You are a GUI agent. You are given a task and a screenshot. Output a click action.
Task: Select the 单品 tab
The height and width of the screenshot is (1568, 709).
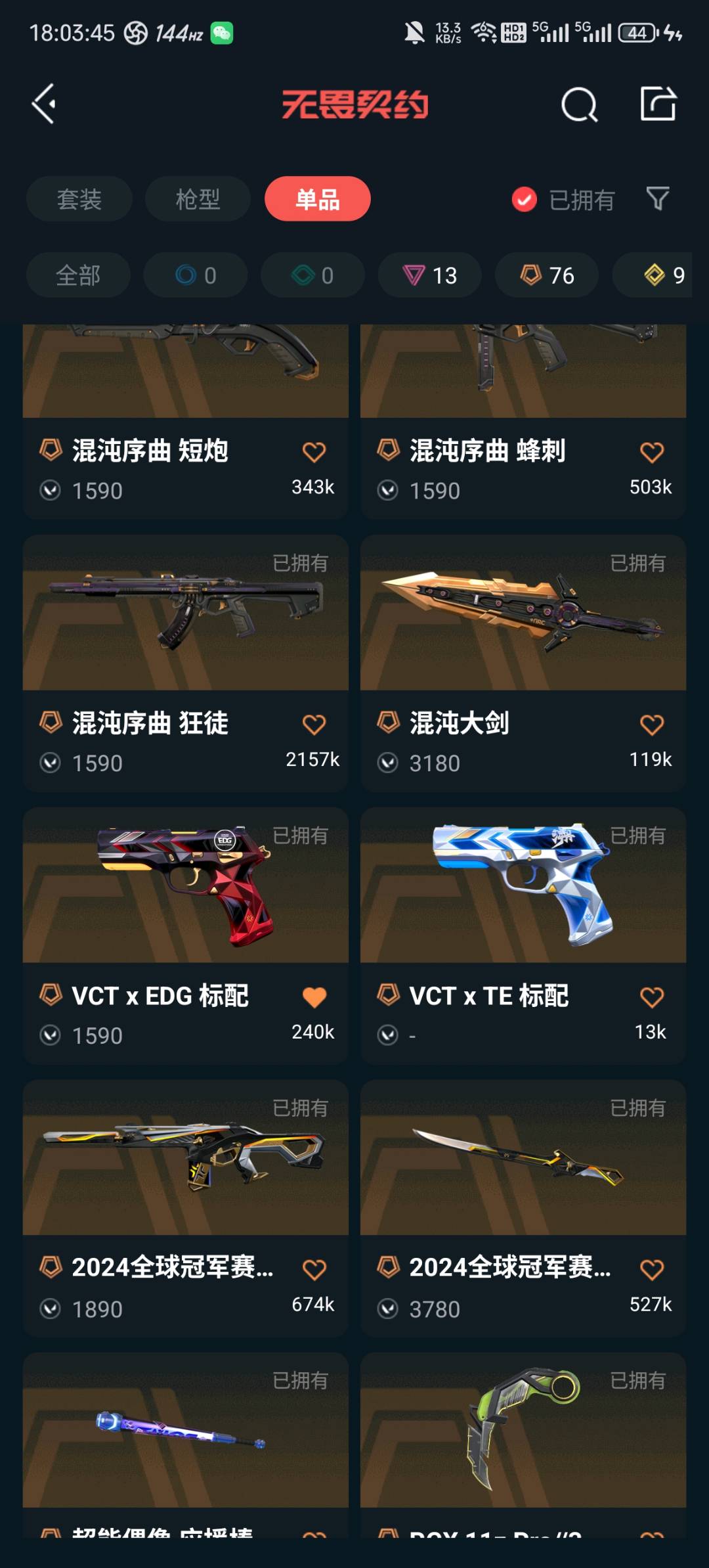[317, 199]
